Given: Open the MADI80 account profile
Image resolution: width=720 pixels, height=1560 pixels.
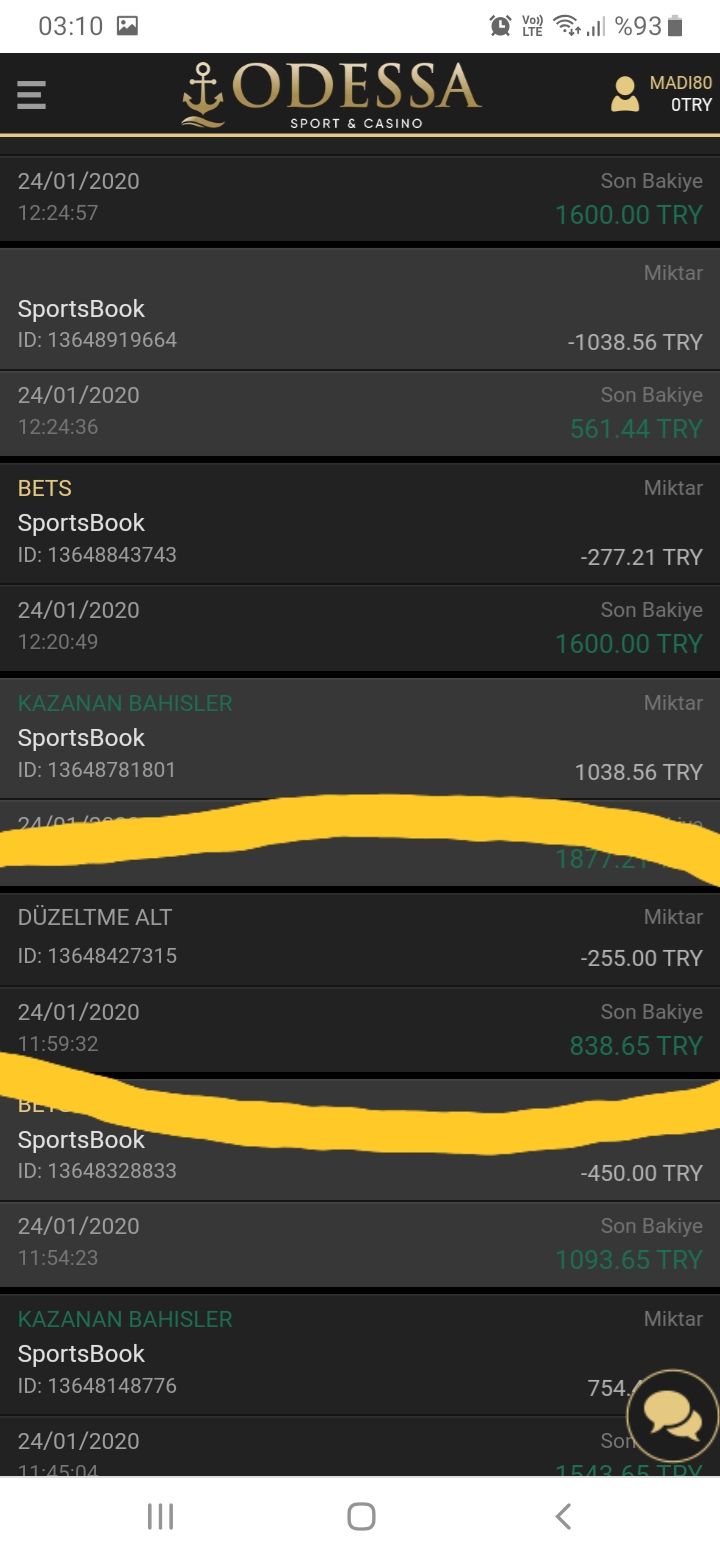Looking at the screenshot, I should tap(661, 93).
